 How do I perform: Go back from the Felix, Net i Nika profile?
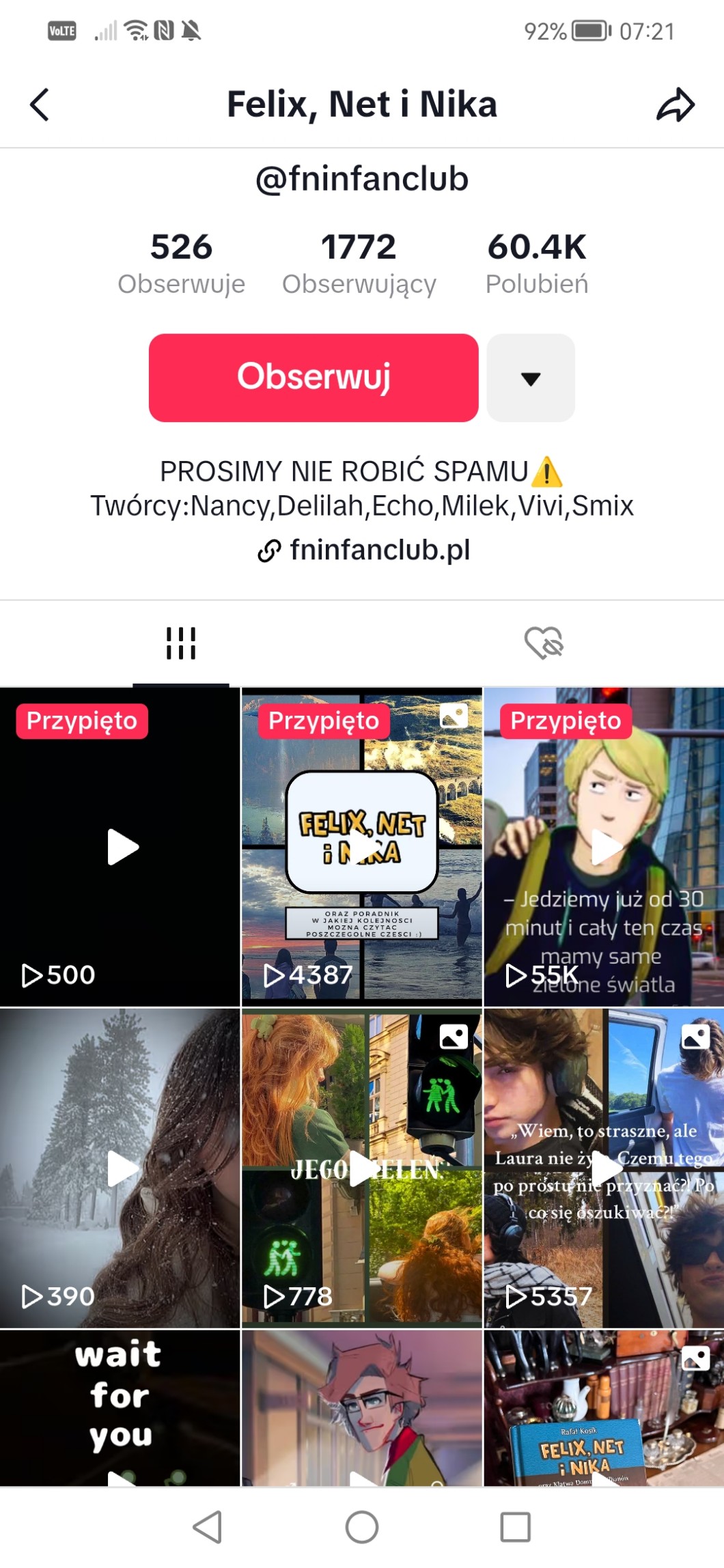tap(40, 105)
